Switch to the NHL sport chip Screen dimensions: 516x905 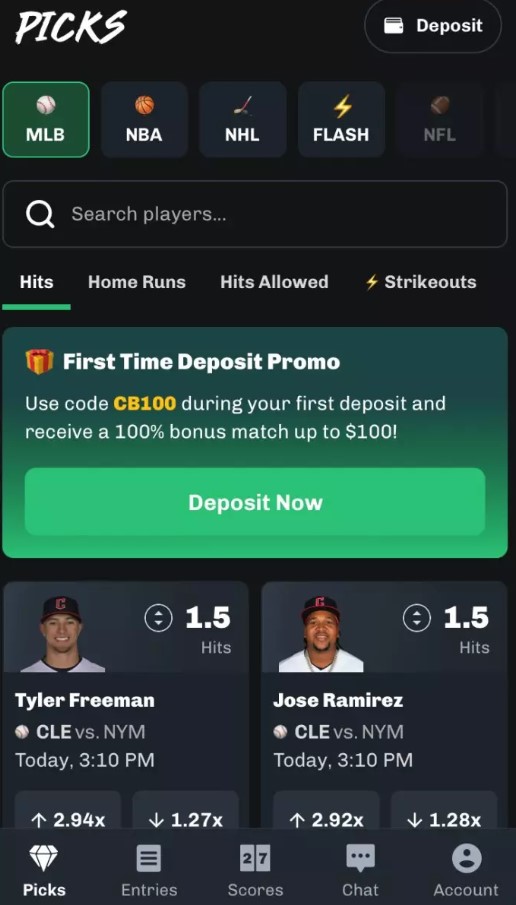tap(242, 119)
